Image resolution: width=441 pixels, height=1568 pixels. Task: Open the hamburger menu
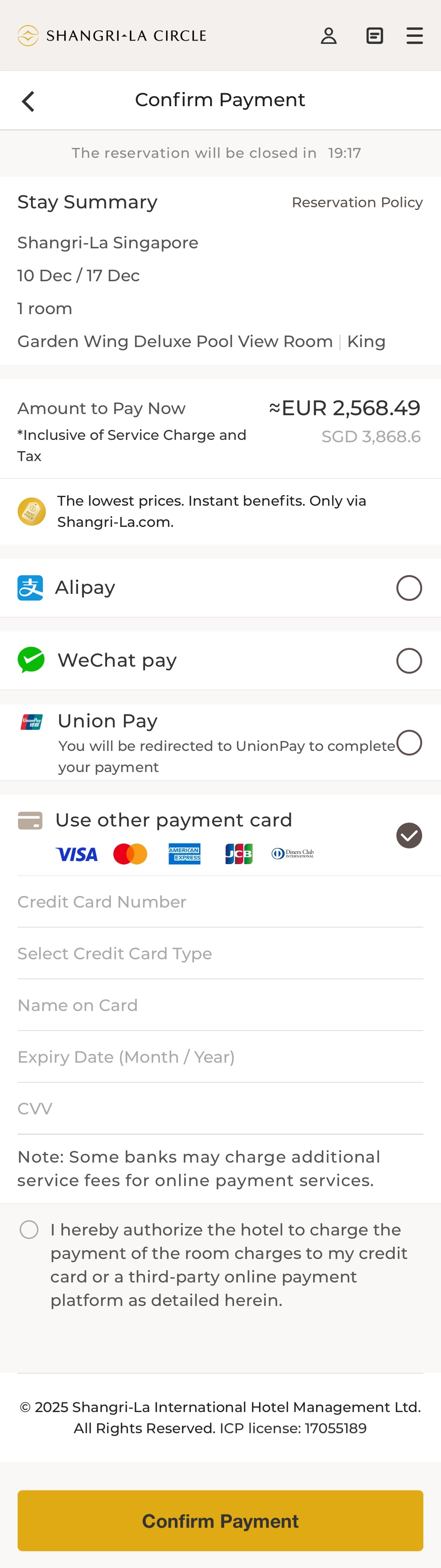pyautogui.click(x=415, y=36)
